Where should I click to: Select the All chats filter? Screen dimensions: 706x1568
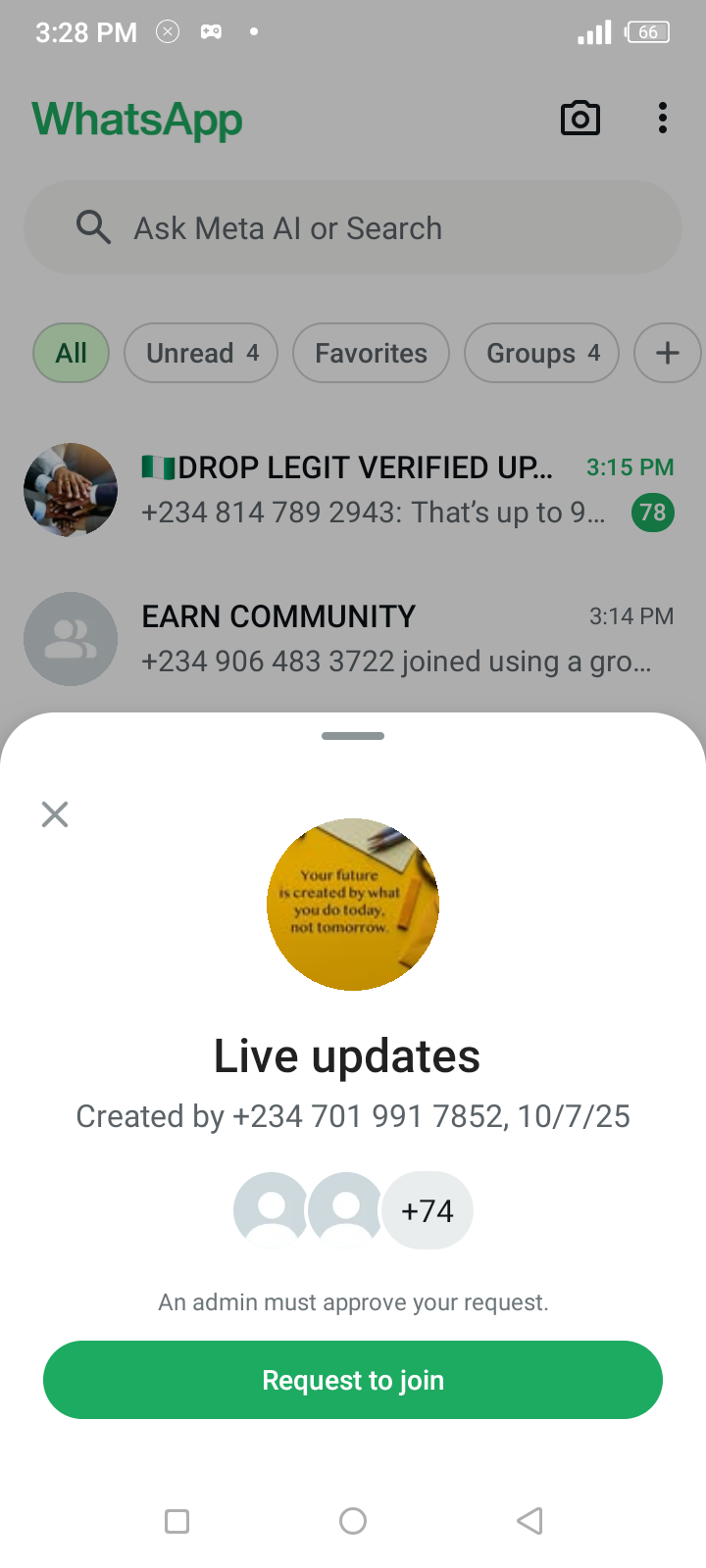click(x=71, y=353)
